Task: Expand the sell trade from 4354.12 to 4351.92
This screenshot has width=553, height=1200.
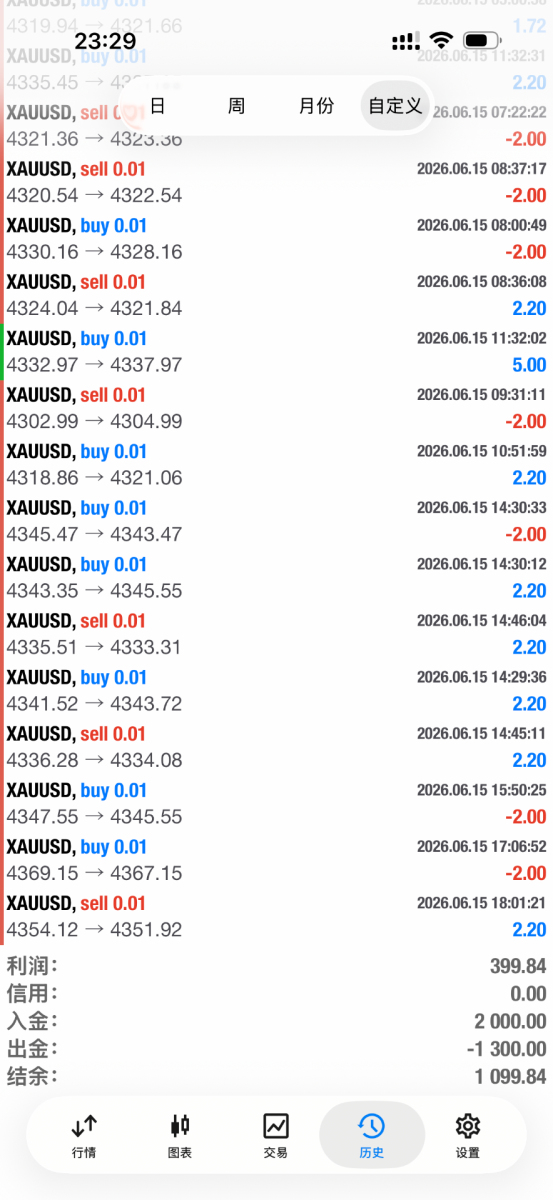Action: click(x=276, y=916)
